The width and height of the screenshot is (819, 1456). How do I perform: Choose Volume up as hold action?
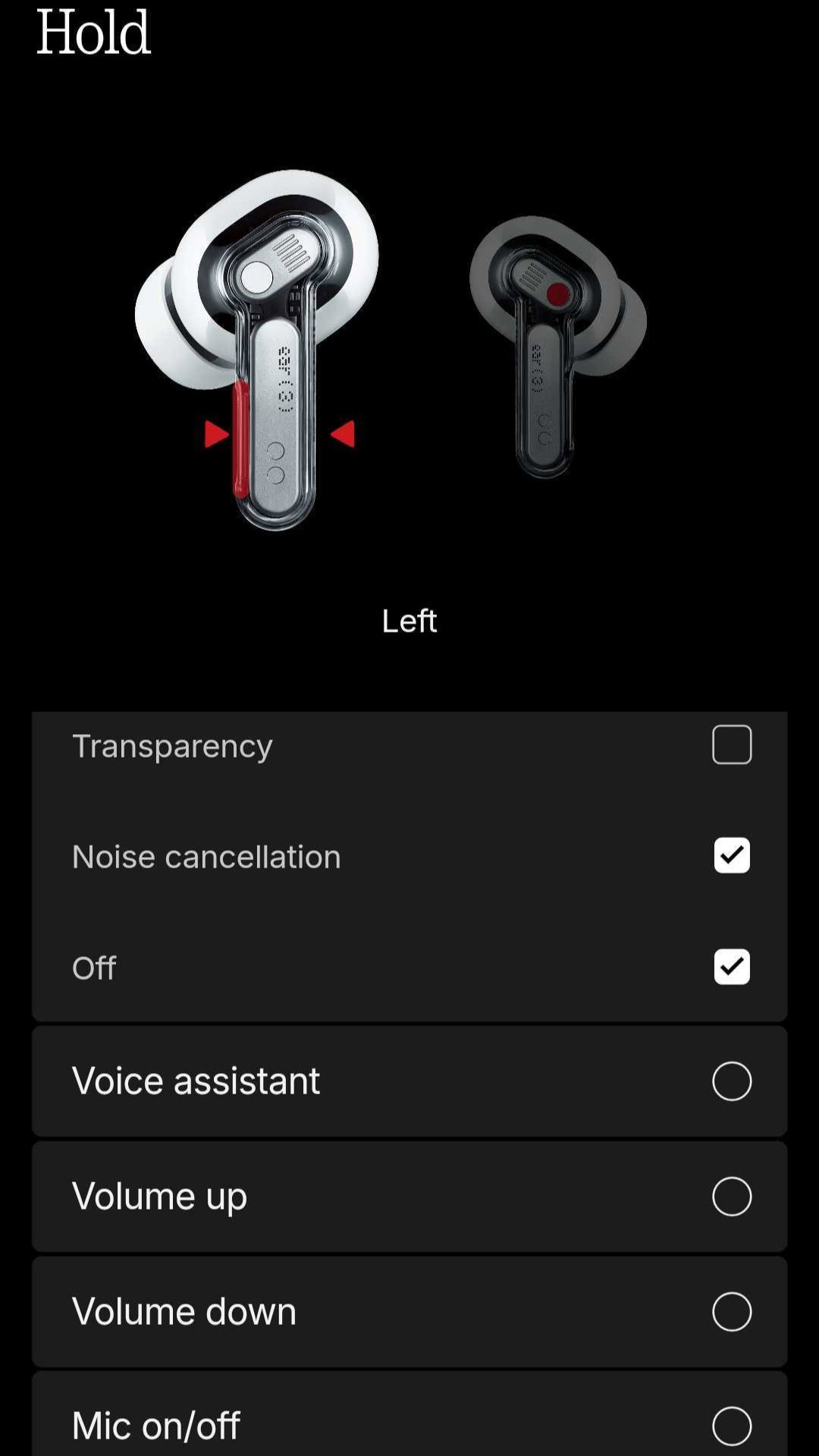pyautogui.click(x=731, y=1196)
